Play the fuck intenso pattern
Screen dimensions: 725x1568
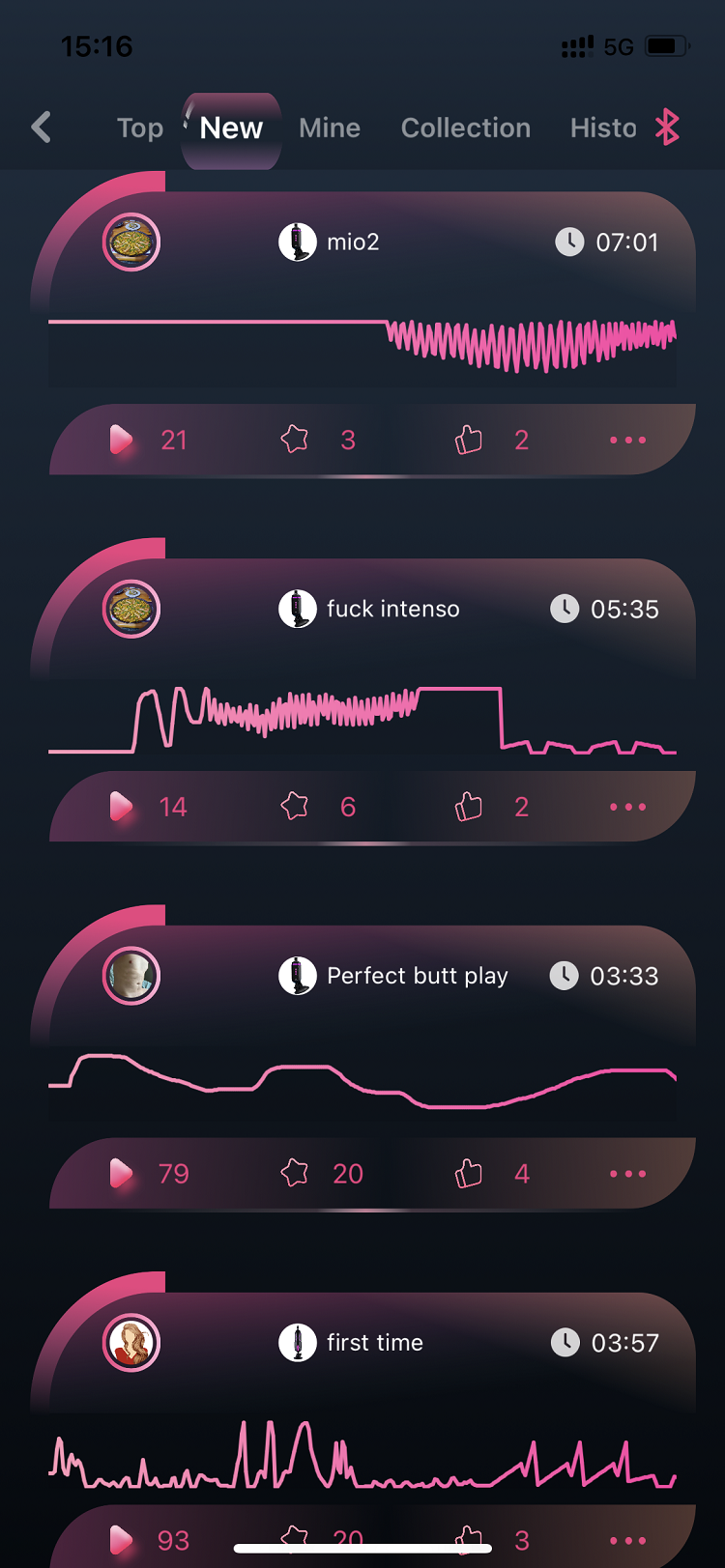point(122,807)
